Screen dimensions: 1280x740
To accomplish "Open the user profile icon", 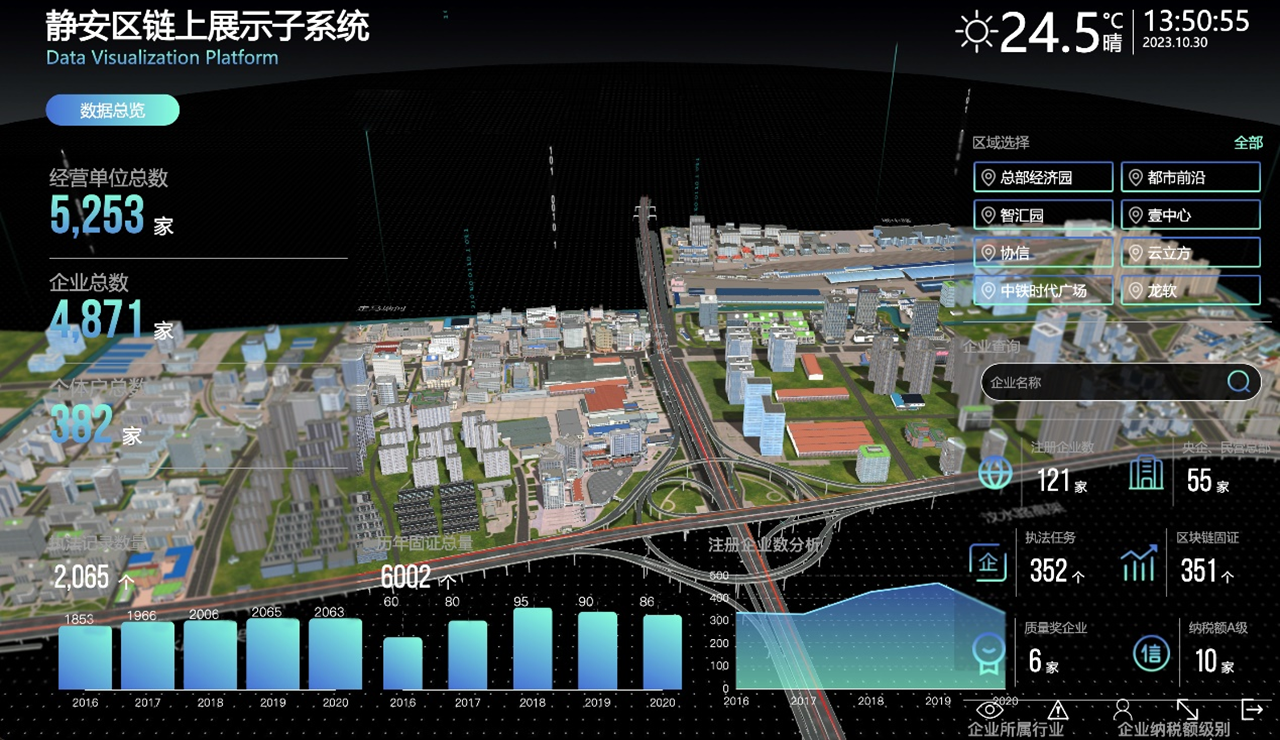I will (x=1123, y=709).
